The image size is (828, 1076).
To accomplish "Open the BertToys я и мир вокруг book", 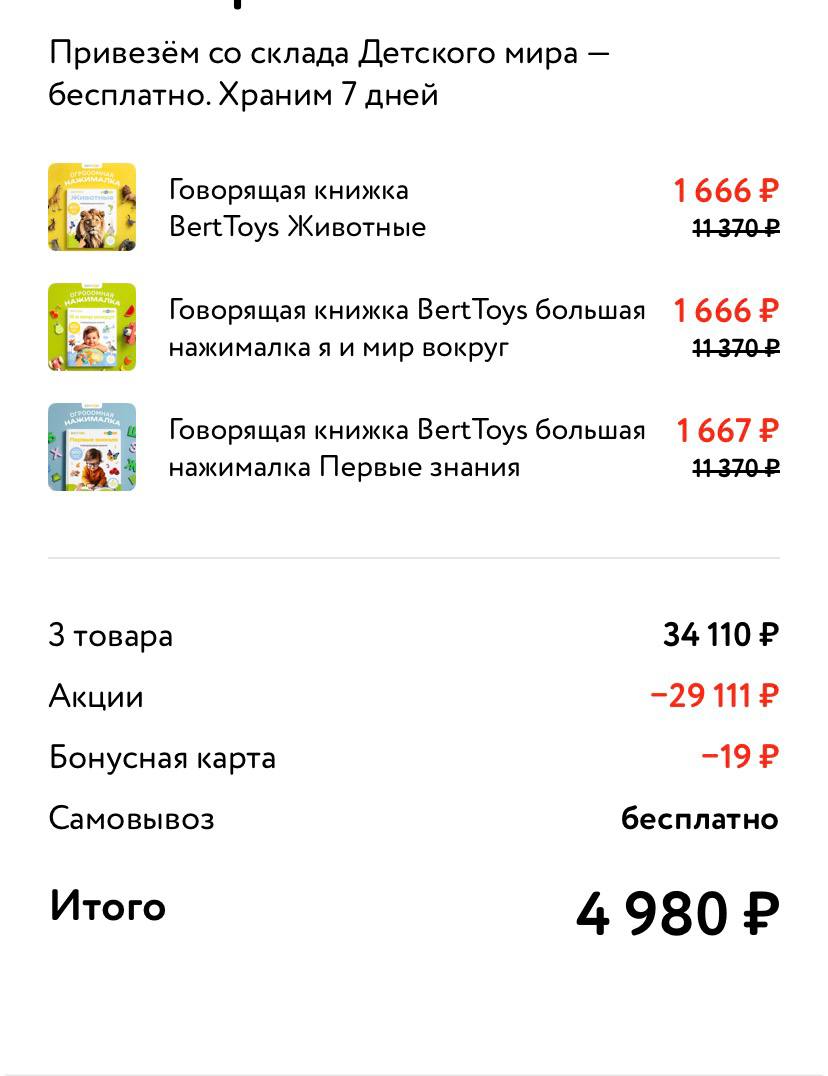I will (406, 328).
